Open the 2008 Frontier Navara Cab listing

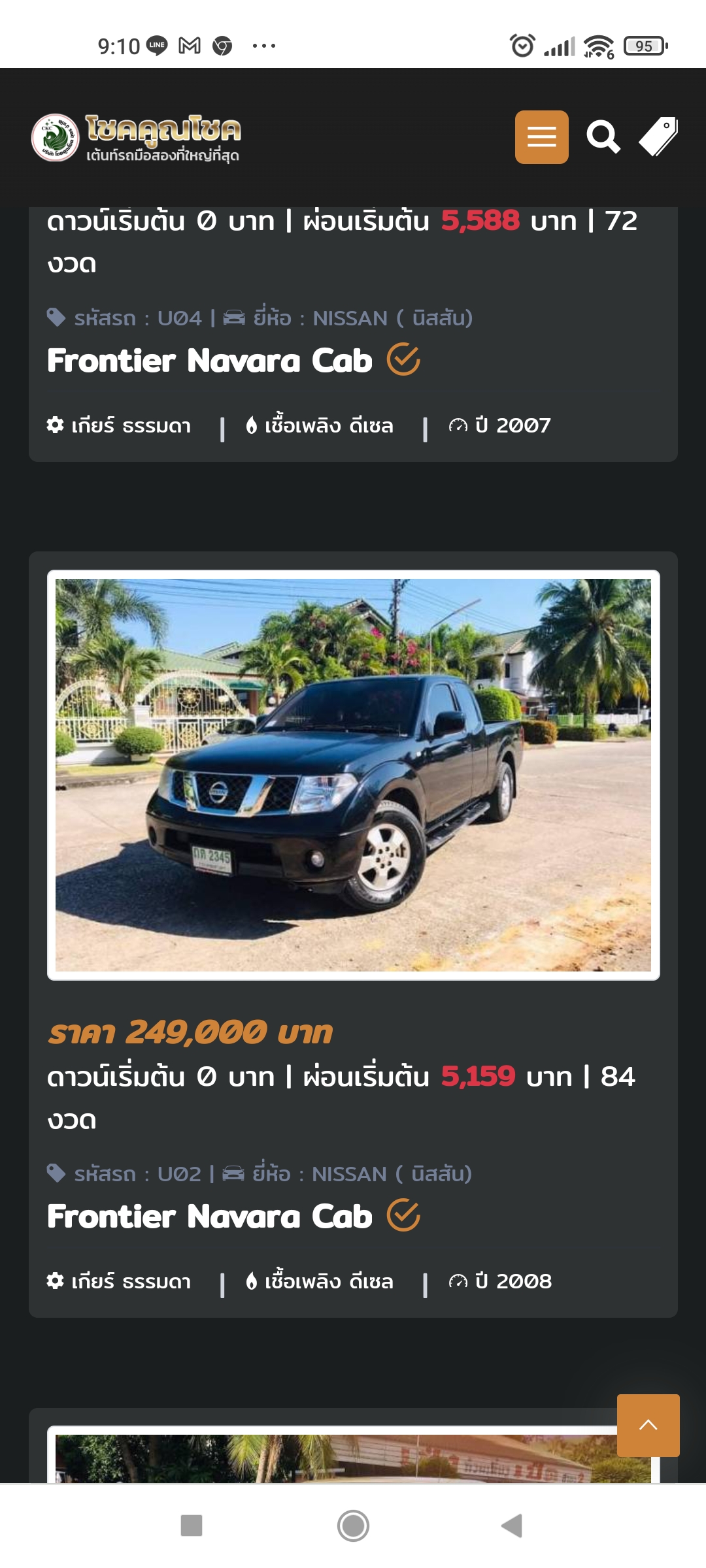click(210, 1217)
